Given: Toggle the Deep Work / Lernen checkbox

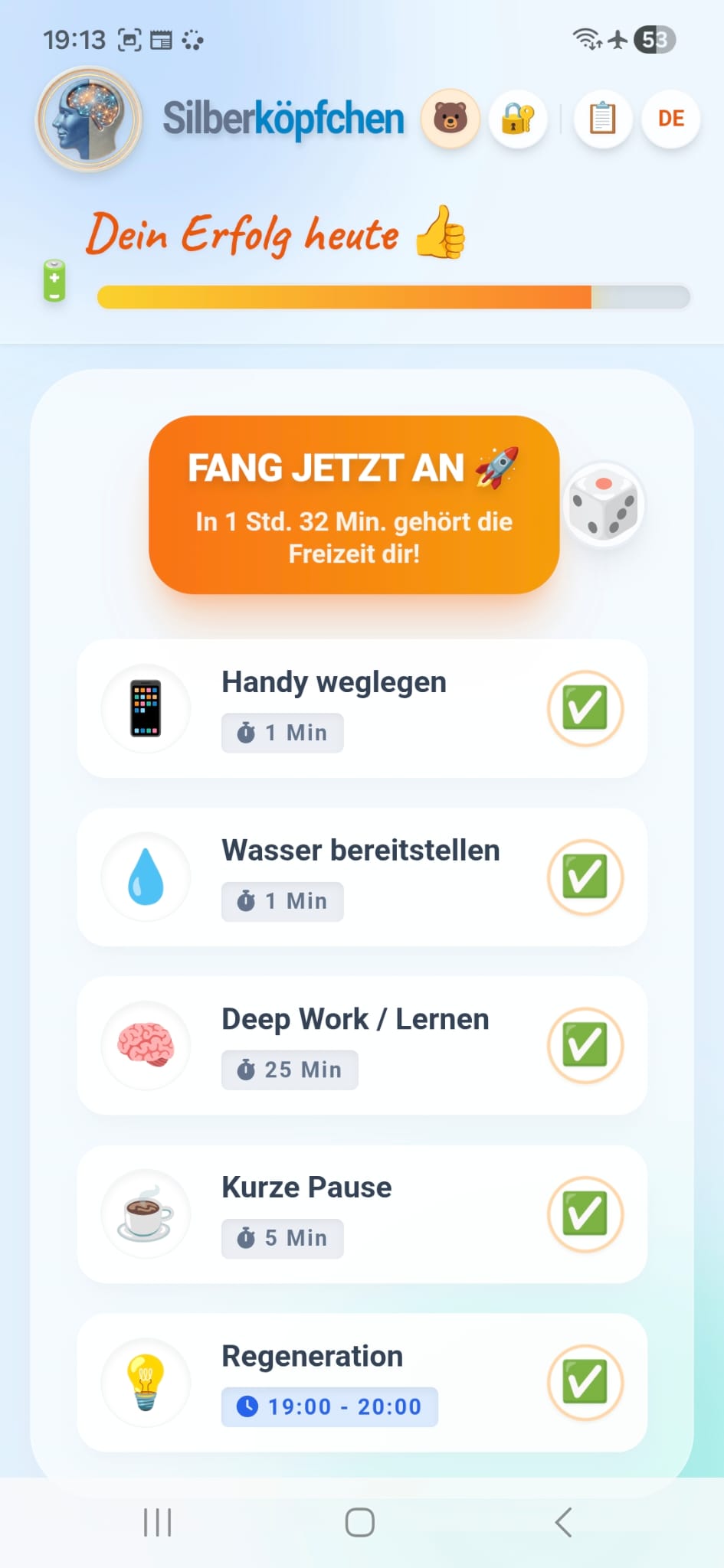Looking at the screenshot, I should [x=585, y=1045].
